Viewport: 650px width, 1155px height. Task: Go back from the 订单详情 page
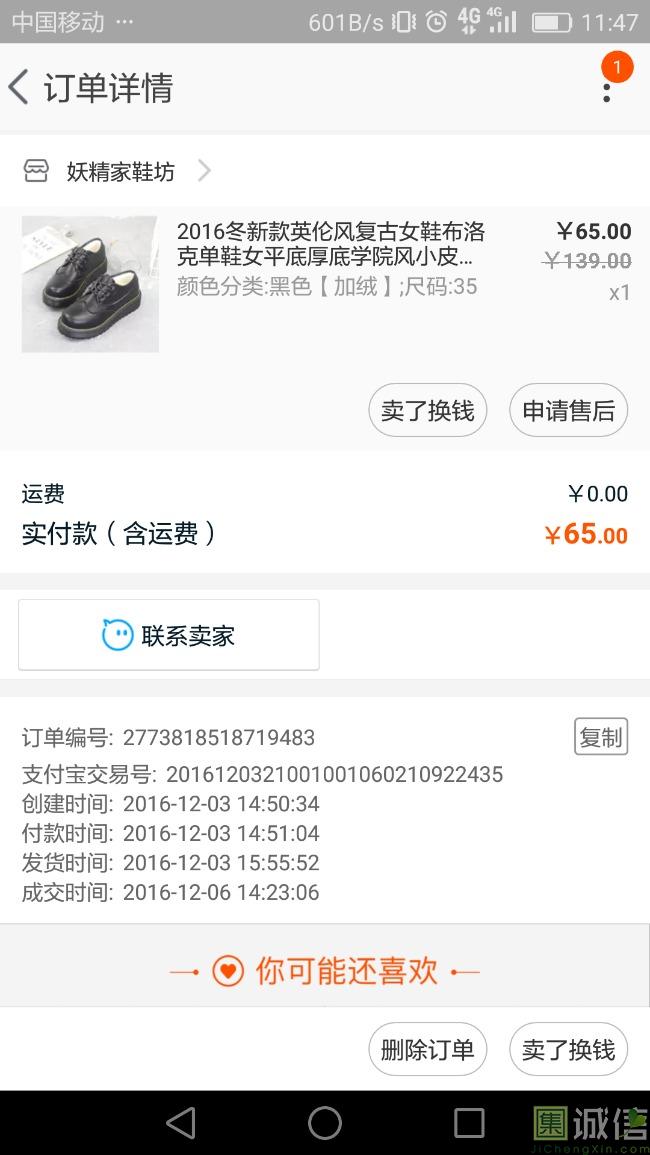click(20, 88)
